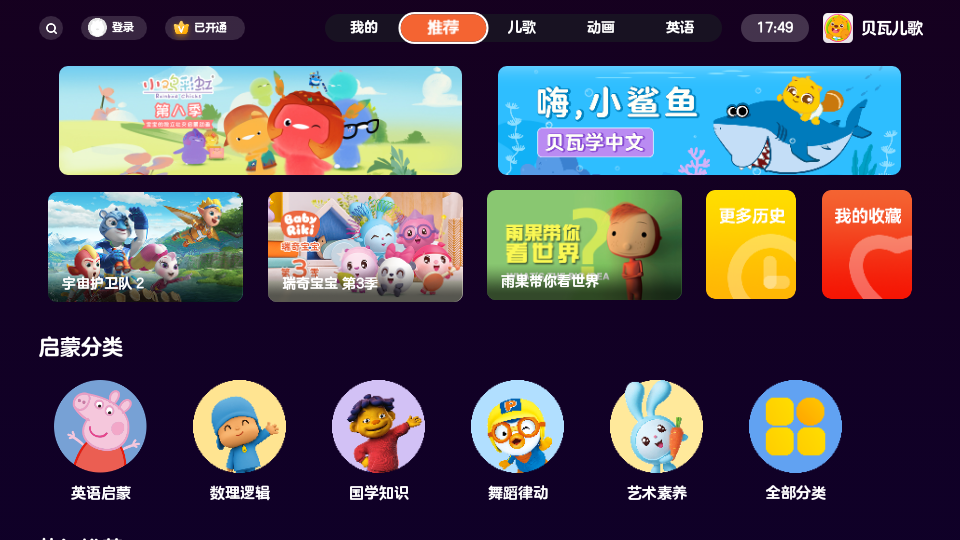
Task: Open the 嗨,小鲨鱼 贝瓦学中文 banner
Action: point(699,121)
